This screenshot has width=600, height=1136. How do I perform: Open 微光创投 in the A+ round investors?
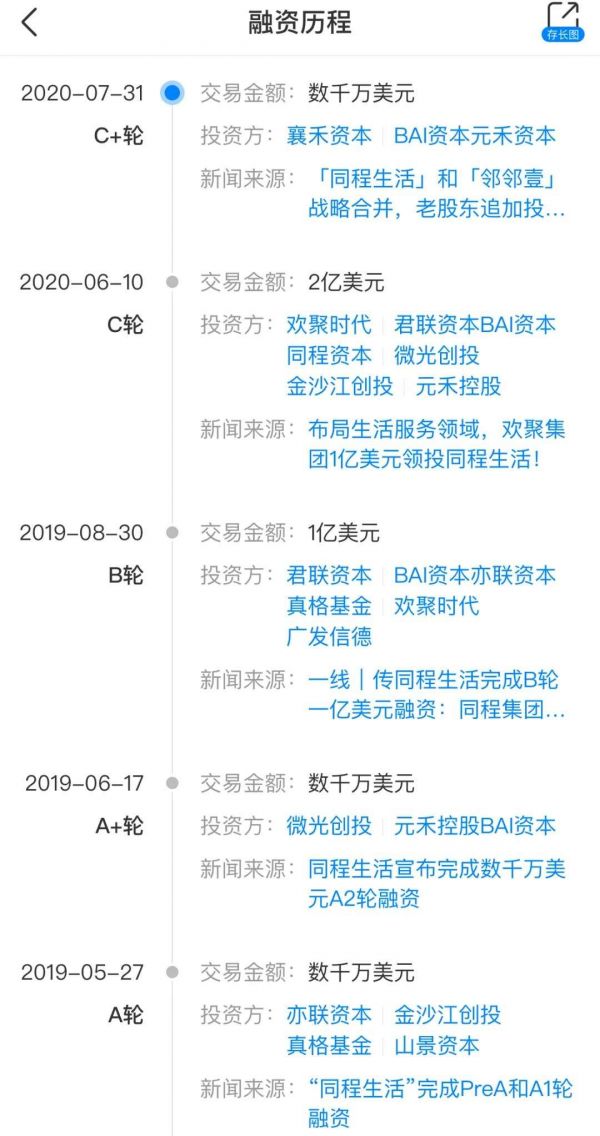click(x=328, y=826)
